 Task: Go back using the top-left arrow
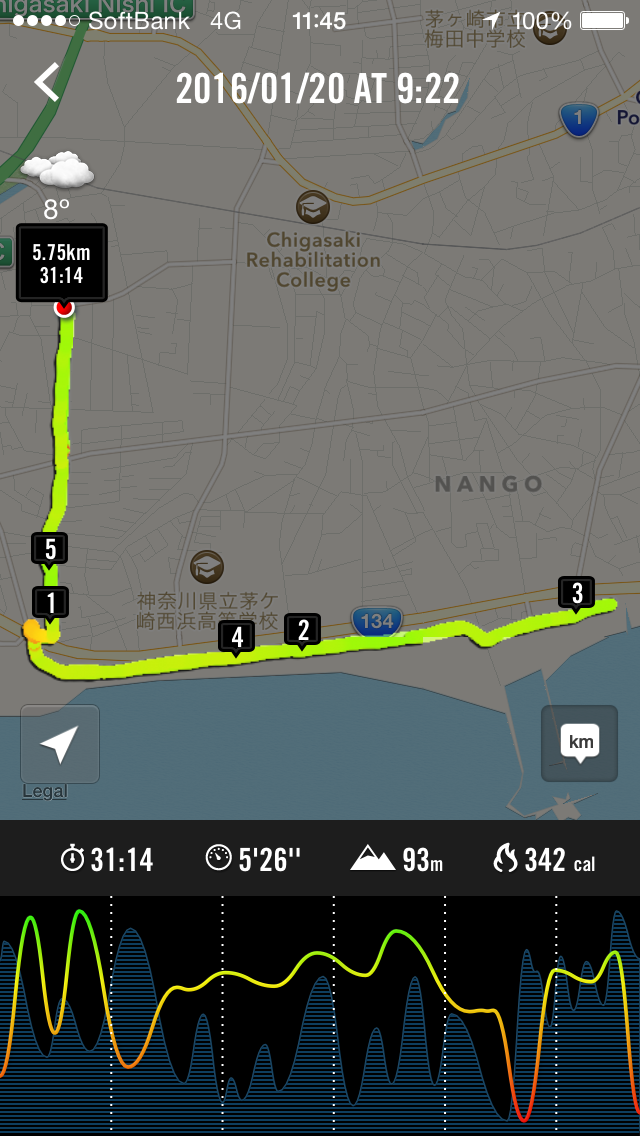coord(47,83)
